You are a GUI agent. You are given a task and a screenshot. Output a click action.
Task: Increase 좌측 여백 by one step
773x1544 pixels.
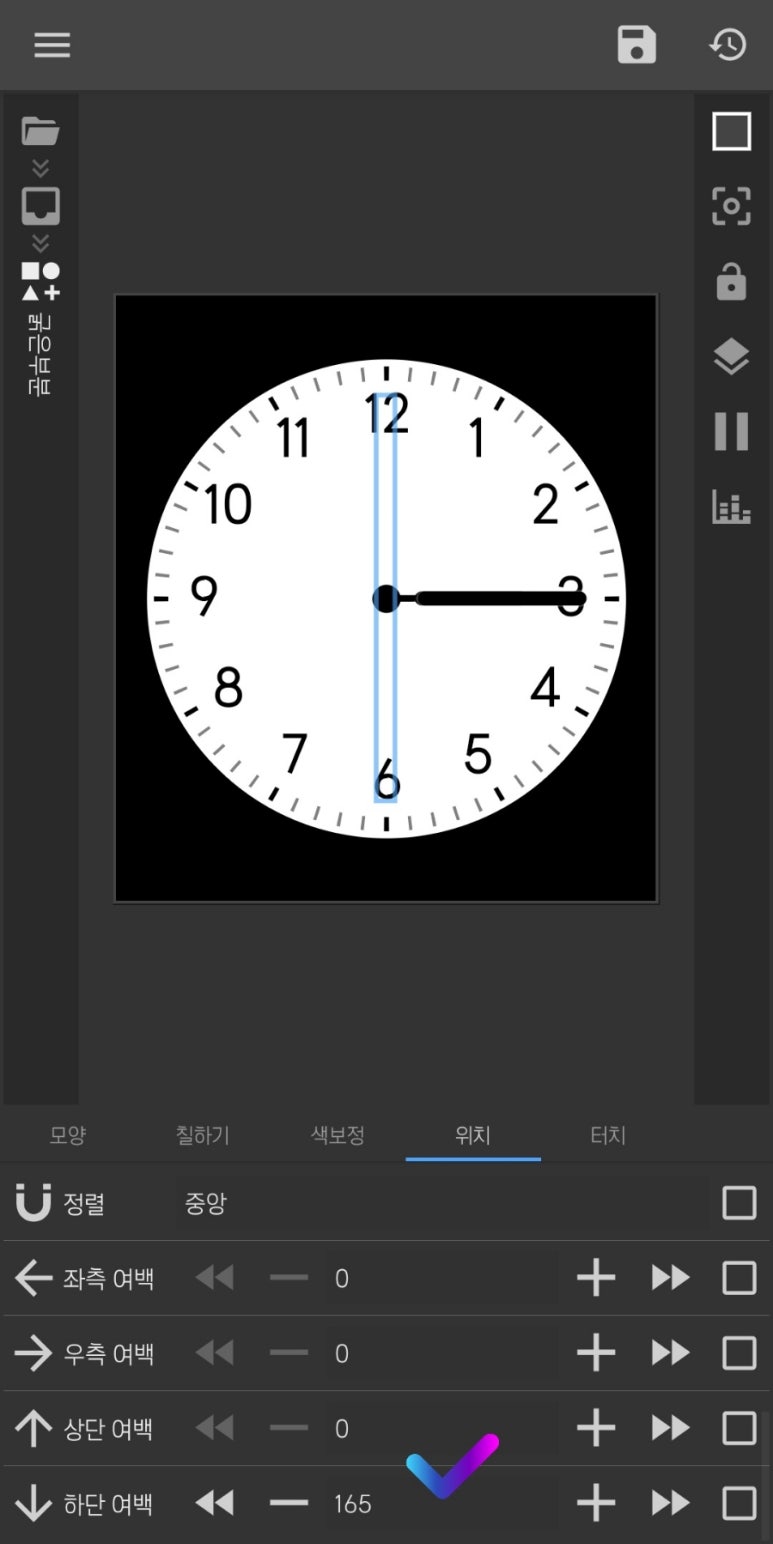[x=596, y=1278]
